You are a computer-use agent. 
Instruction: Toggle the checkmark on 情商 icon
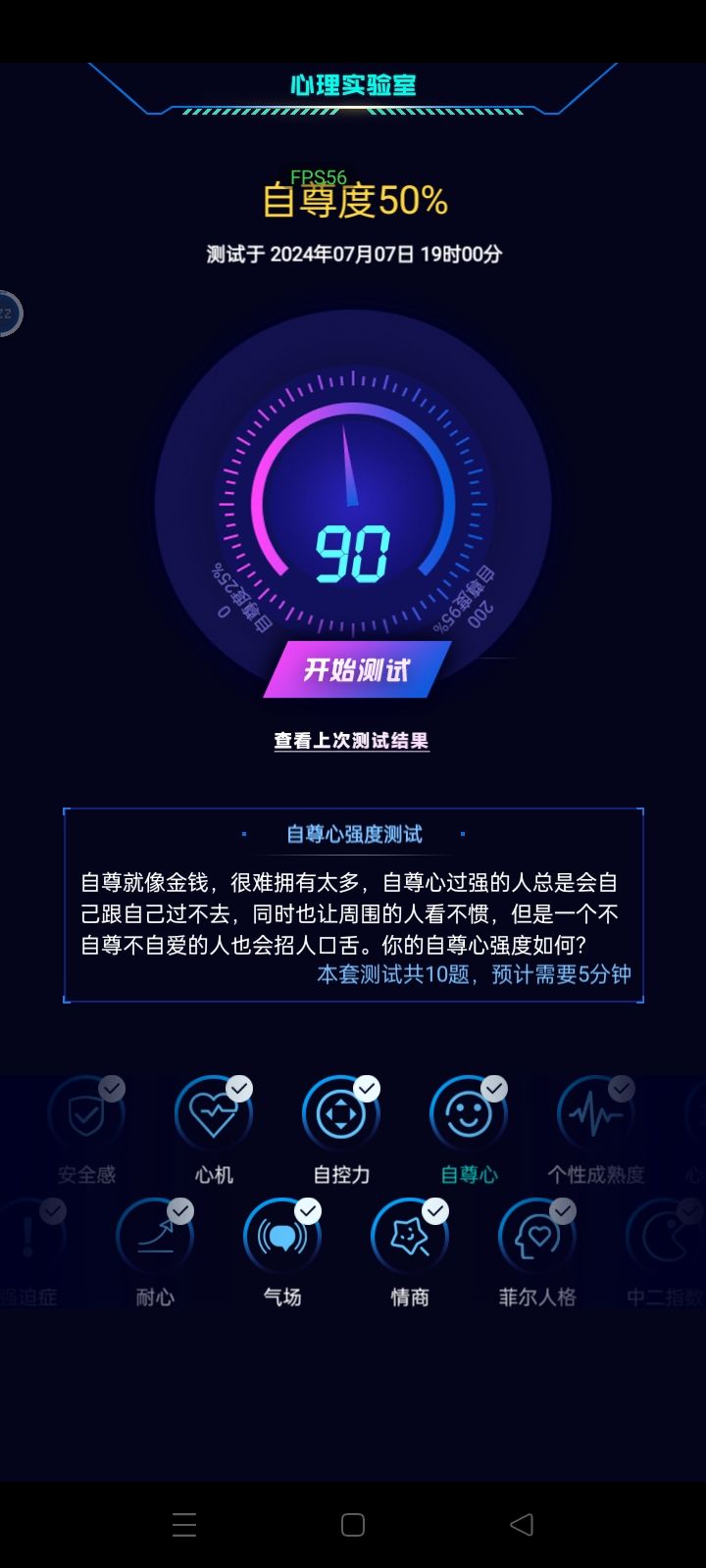[437, 1210]
